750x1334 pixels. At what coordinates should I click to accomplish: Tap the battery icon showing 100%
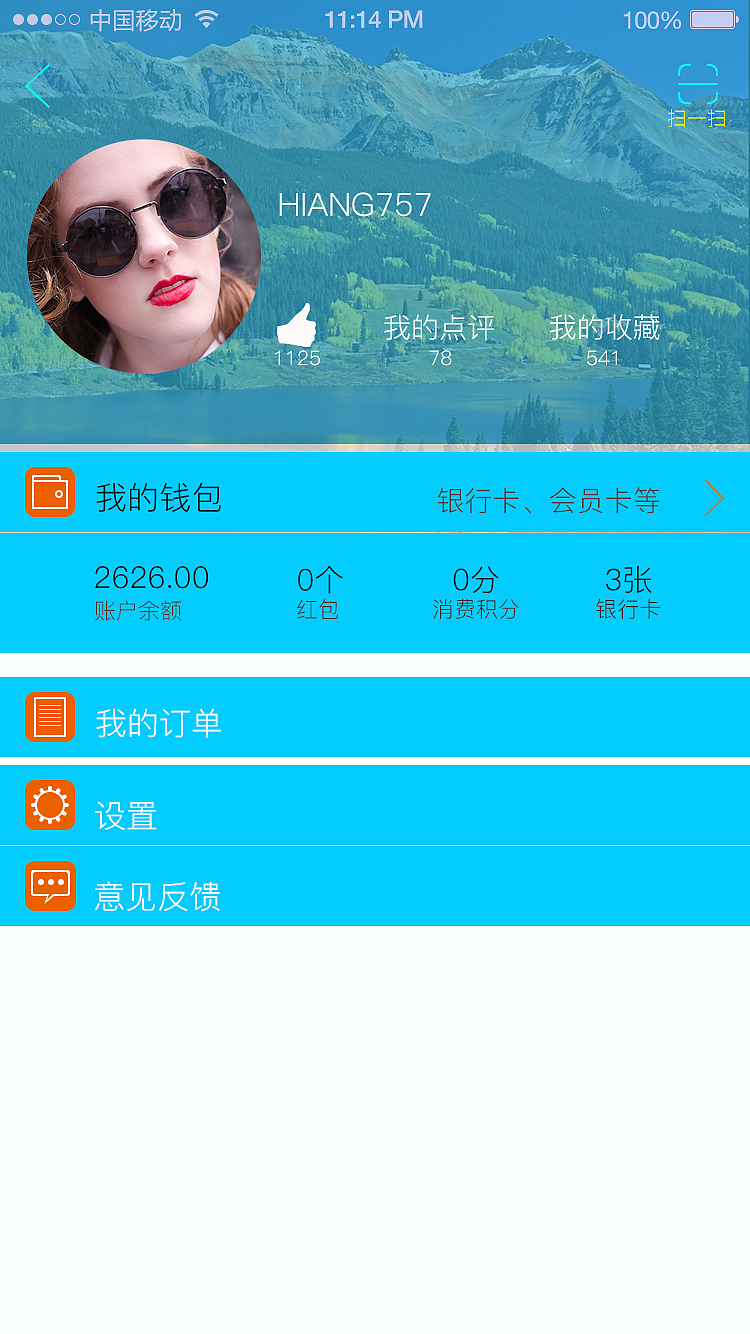tap(712, 19)
